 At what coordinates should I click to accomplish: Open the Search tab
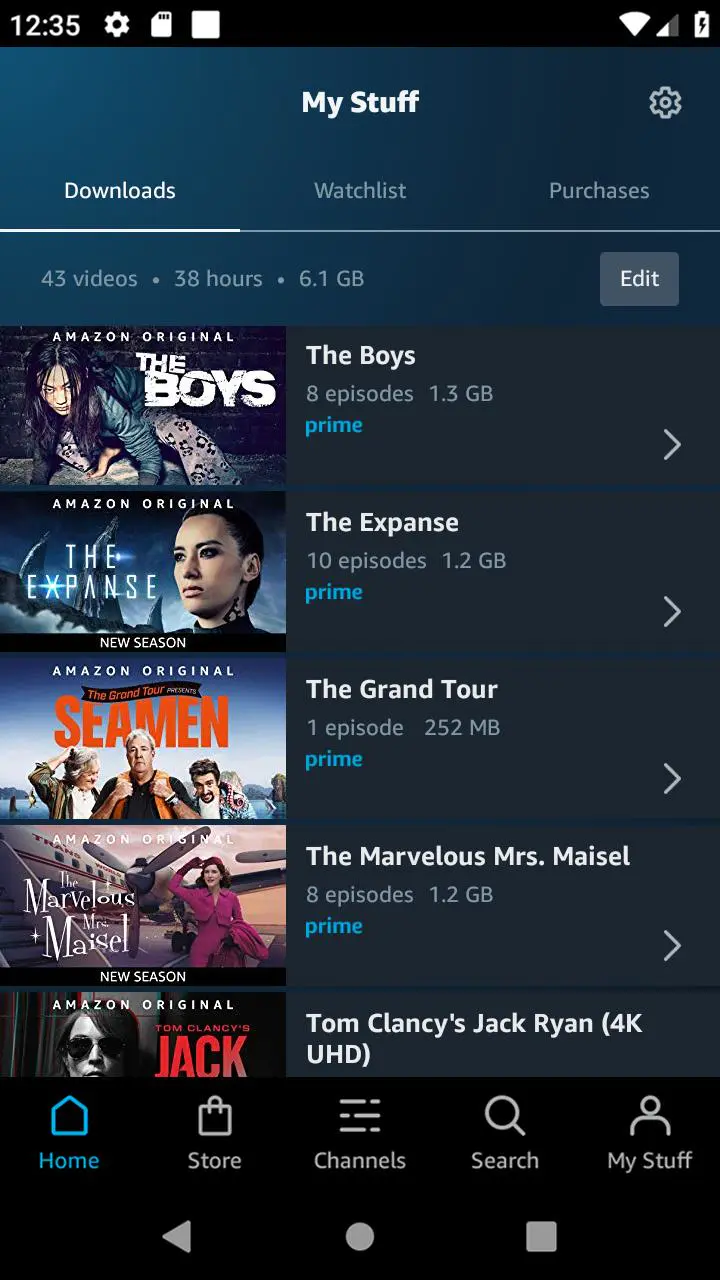coord(505,1133)
